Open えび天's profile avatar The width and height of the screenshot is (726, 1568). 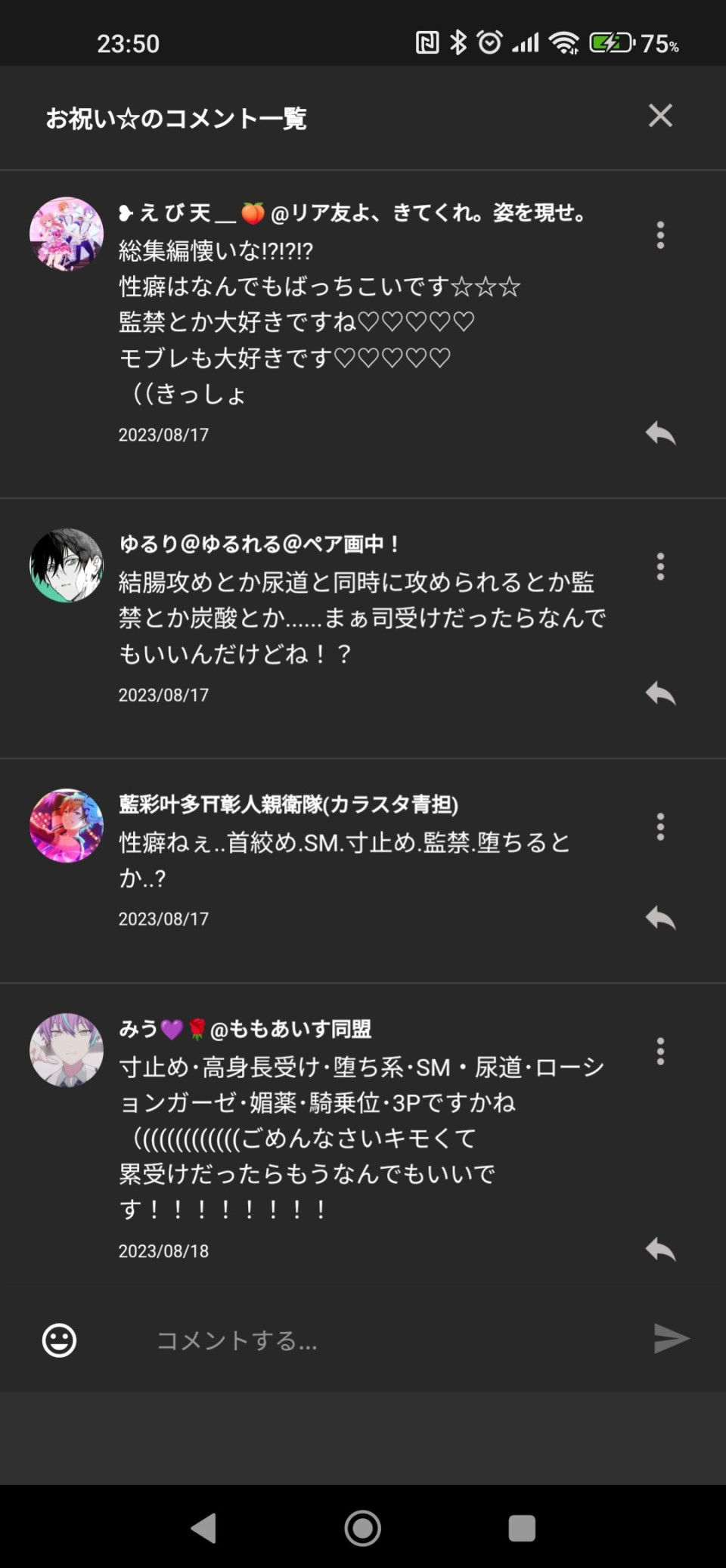coord(67,234)
